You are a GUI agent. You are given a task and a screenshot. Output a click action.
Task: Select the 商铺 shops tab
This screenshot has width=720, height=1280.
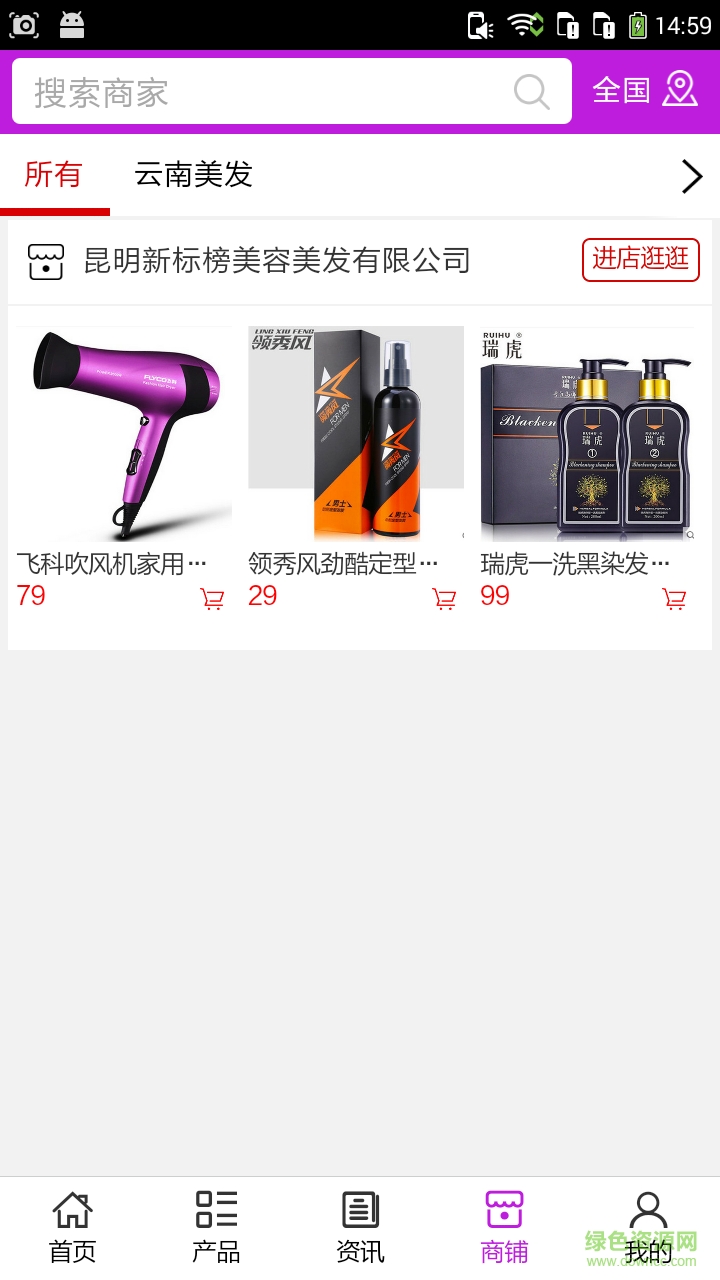pyautogui.click(x=504, y=1227)
